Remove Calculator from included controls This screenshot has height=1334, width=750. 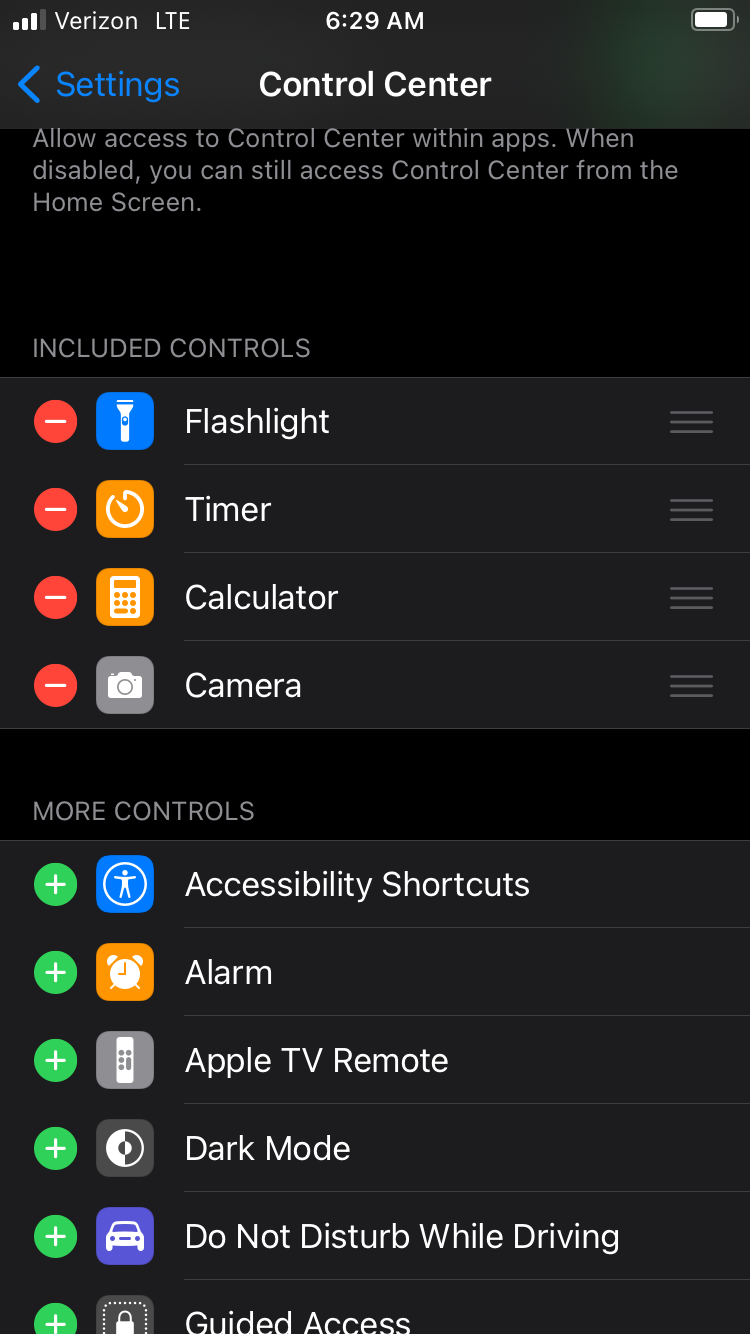coord(56,597)
